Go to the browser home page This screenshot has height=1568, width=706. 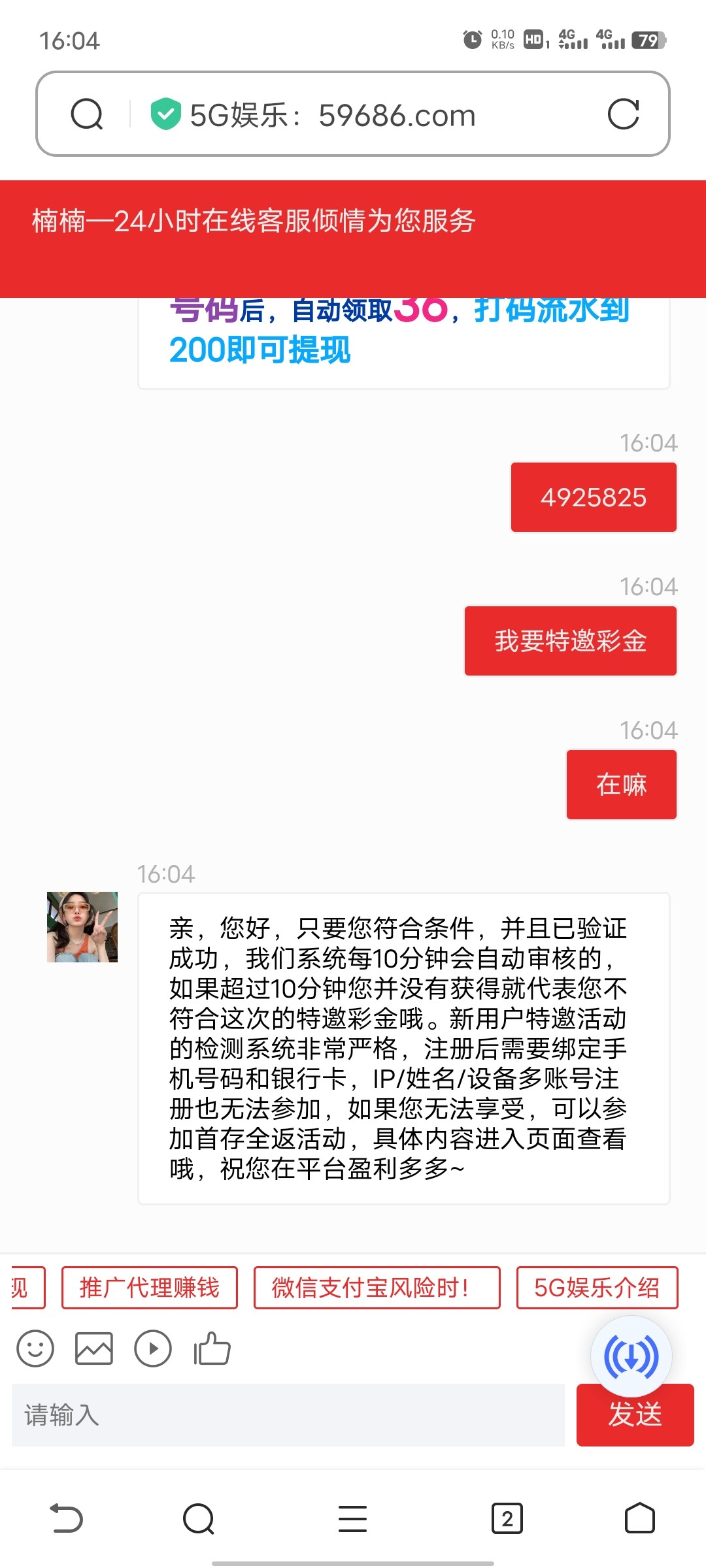[x=639, y=1518]
